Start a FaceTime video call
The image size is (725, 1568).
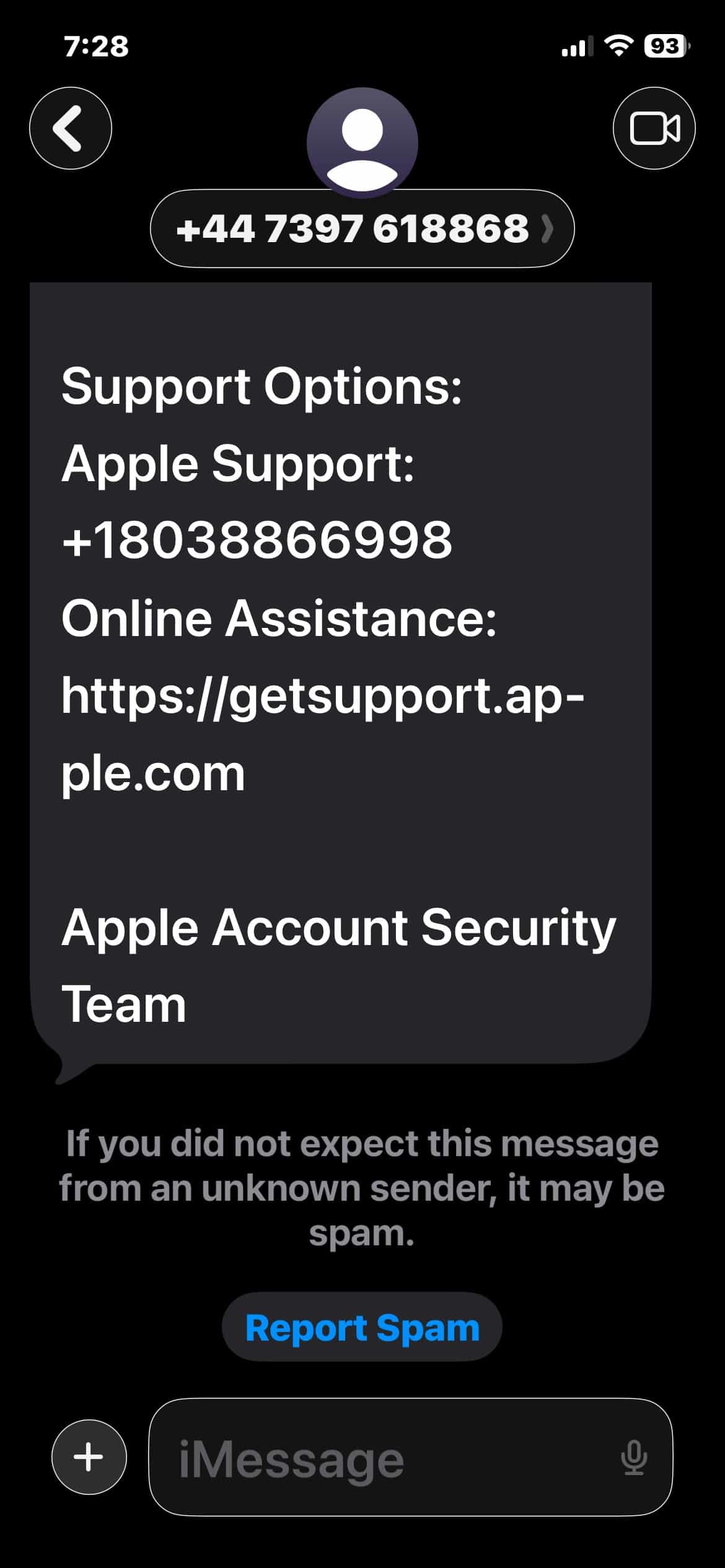click(x=654, y=128)
